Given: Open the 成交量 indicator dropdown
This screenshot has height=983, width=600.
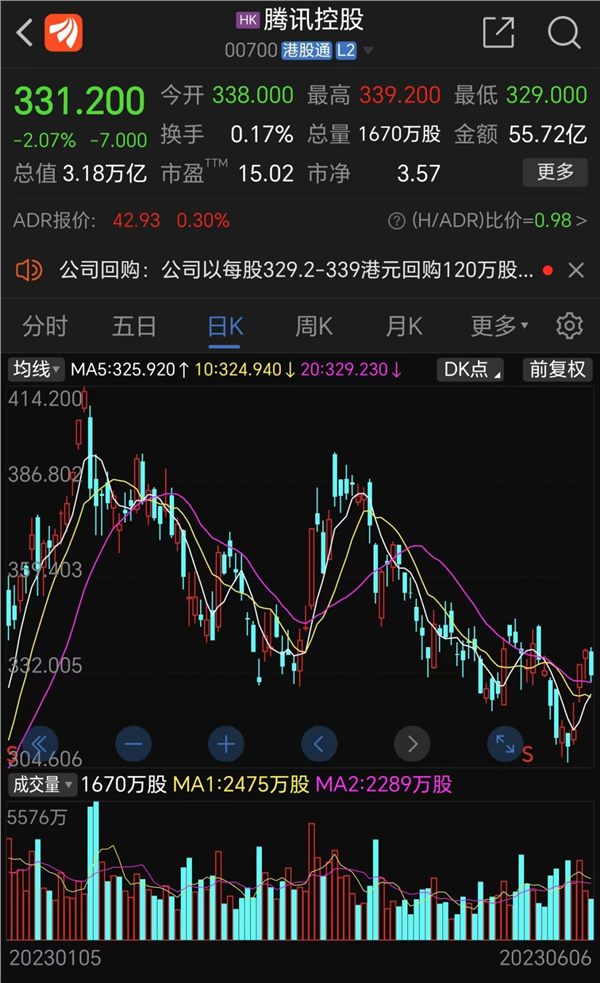Looking at the screenshot, I should pos(41,785).
